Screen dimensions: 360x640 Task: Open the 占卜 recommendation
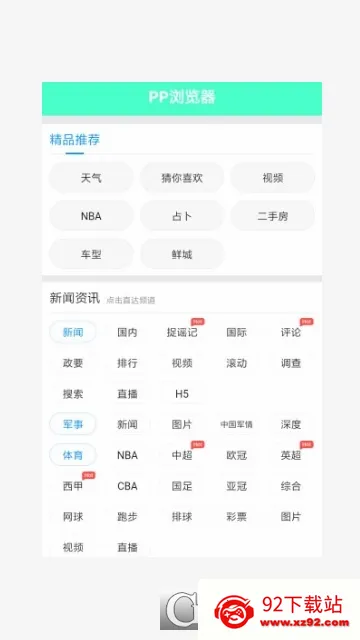(182, 216)
